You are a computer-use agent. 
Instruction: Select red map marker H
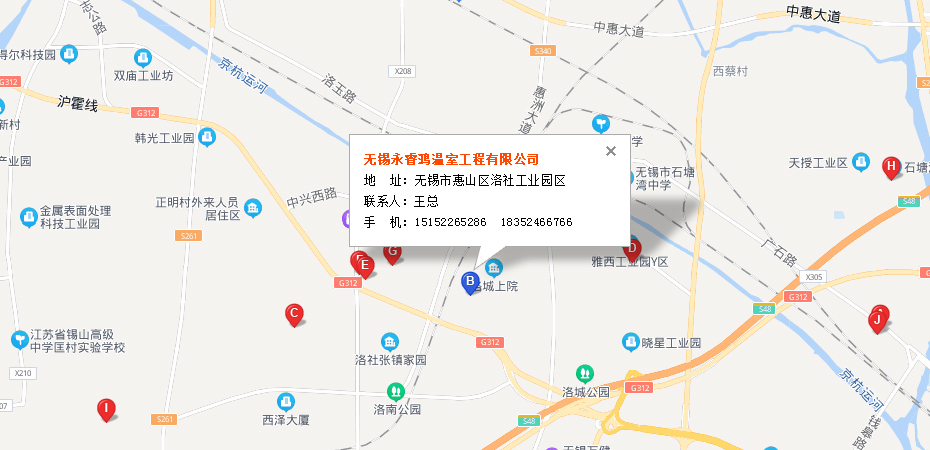click(891, 166)
